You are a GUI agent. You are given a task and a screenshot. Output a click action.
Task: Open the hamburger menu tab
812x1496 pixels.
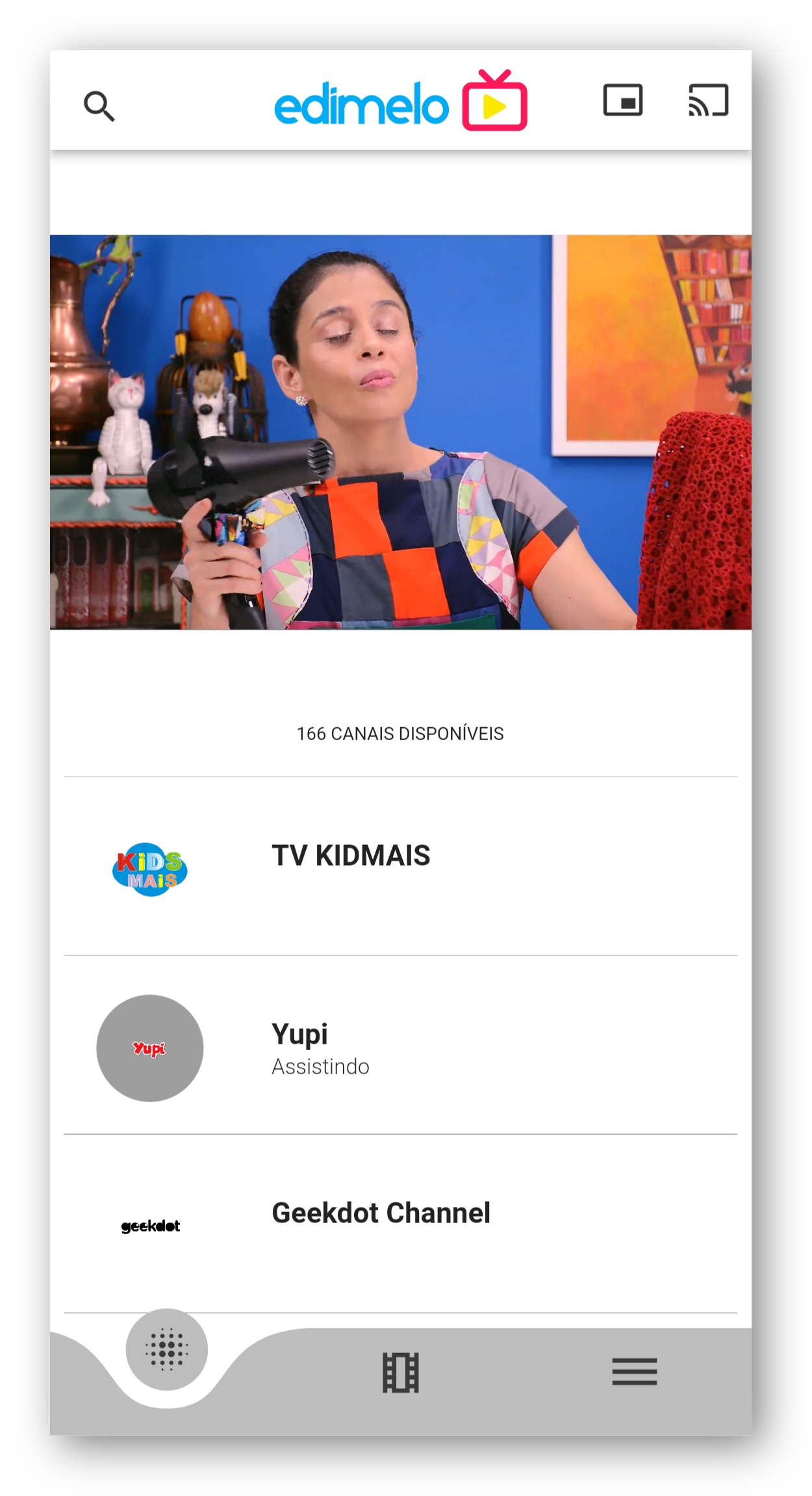tap(634, 1372)
